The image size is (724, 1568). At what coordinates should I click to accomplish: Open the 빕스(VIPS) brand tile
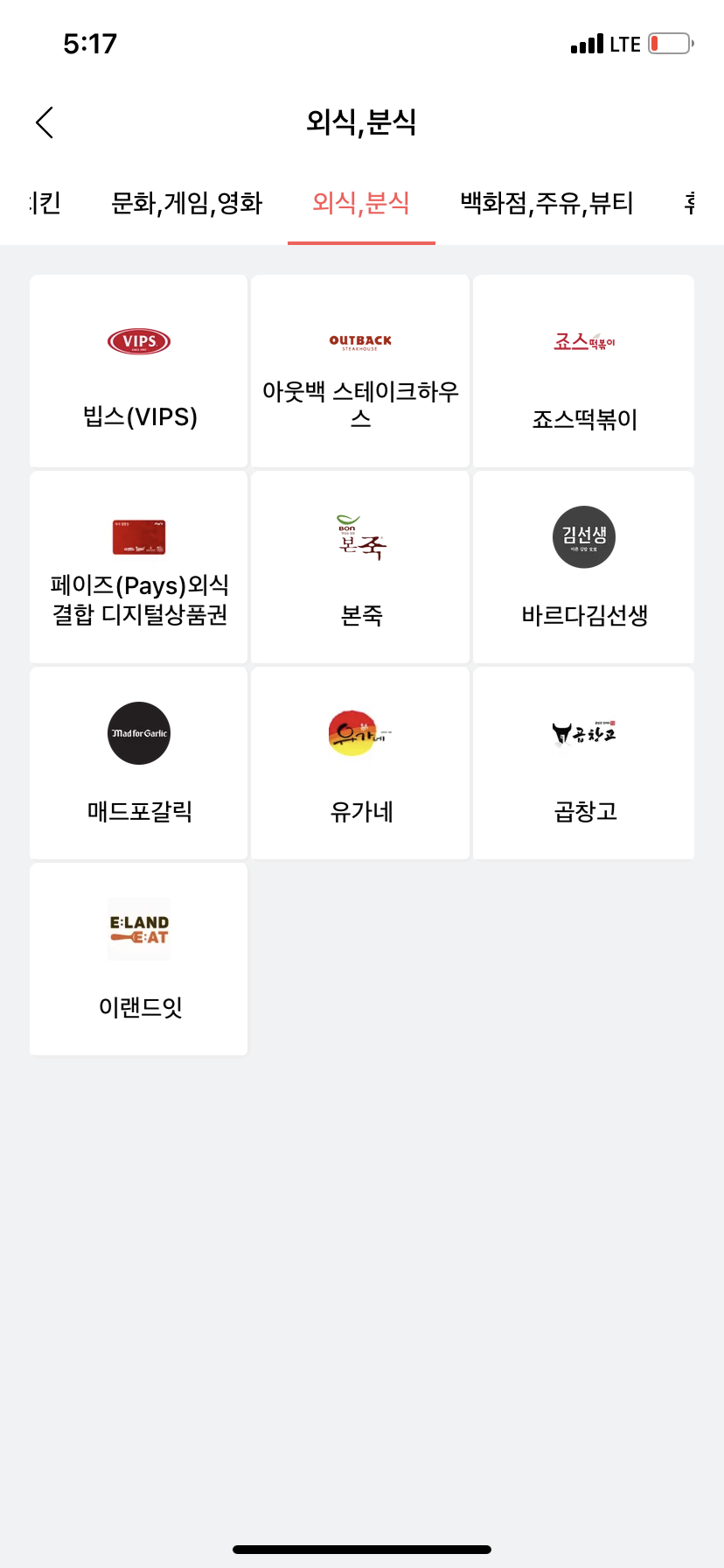click(x=139, y=371)
